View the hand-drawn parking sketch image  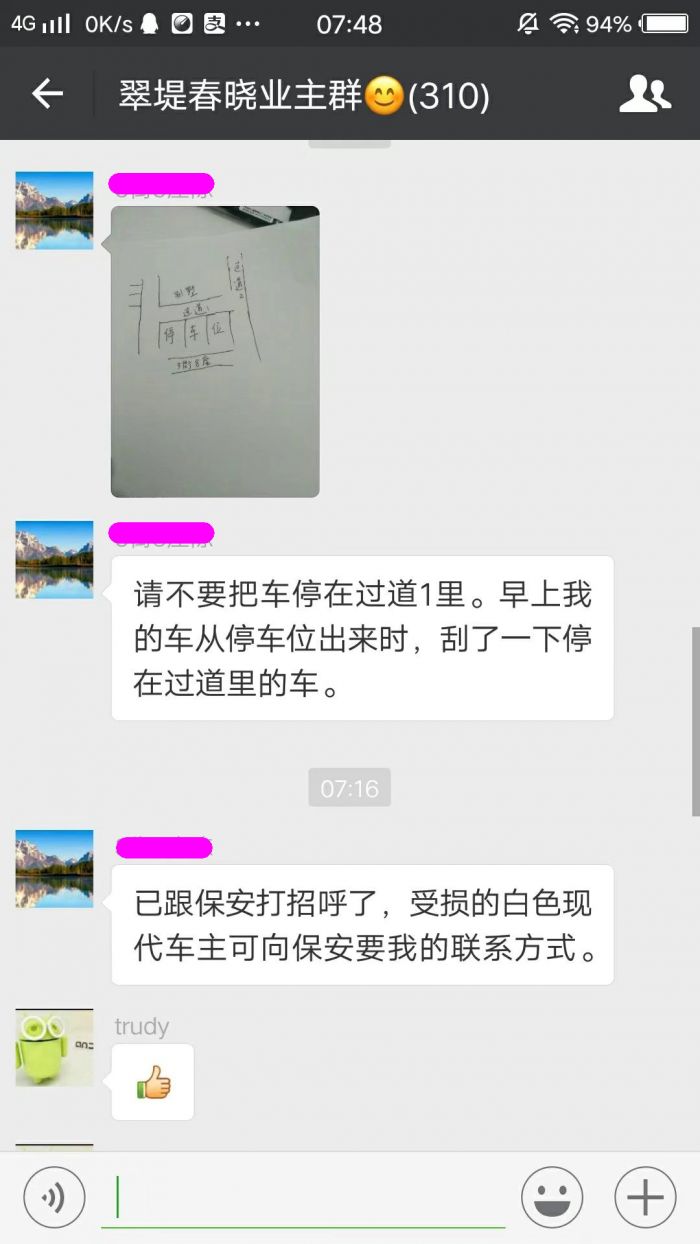[215, 351]
